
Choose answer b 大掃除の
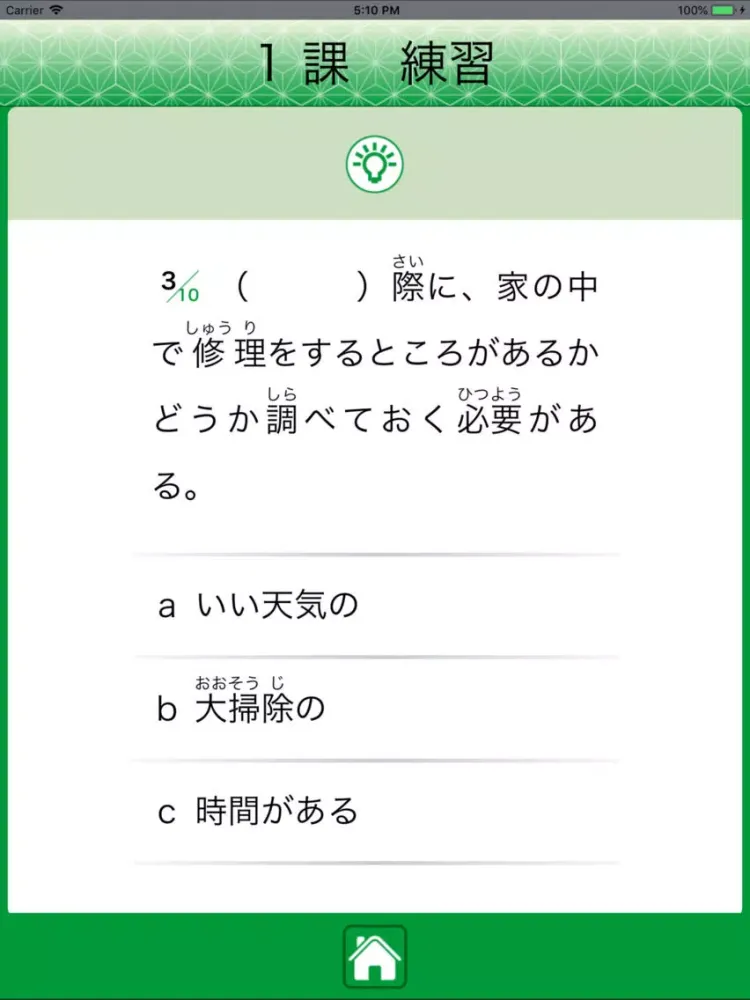(x=375, y=709)
